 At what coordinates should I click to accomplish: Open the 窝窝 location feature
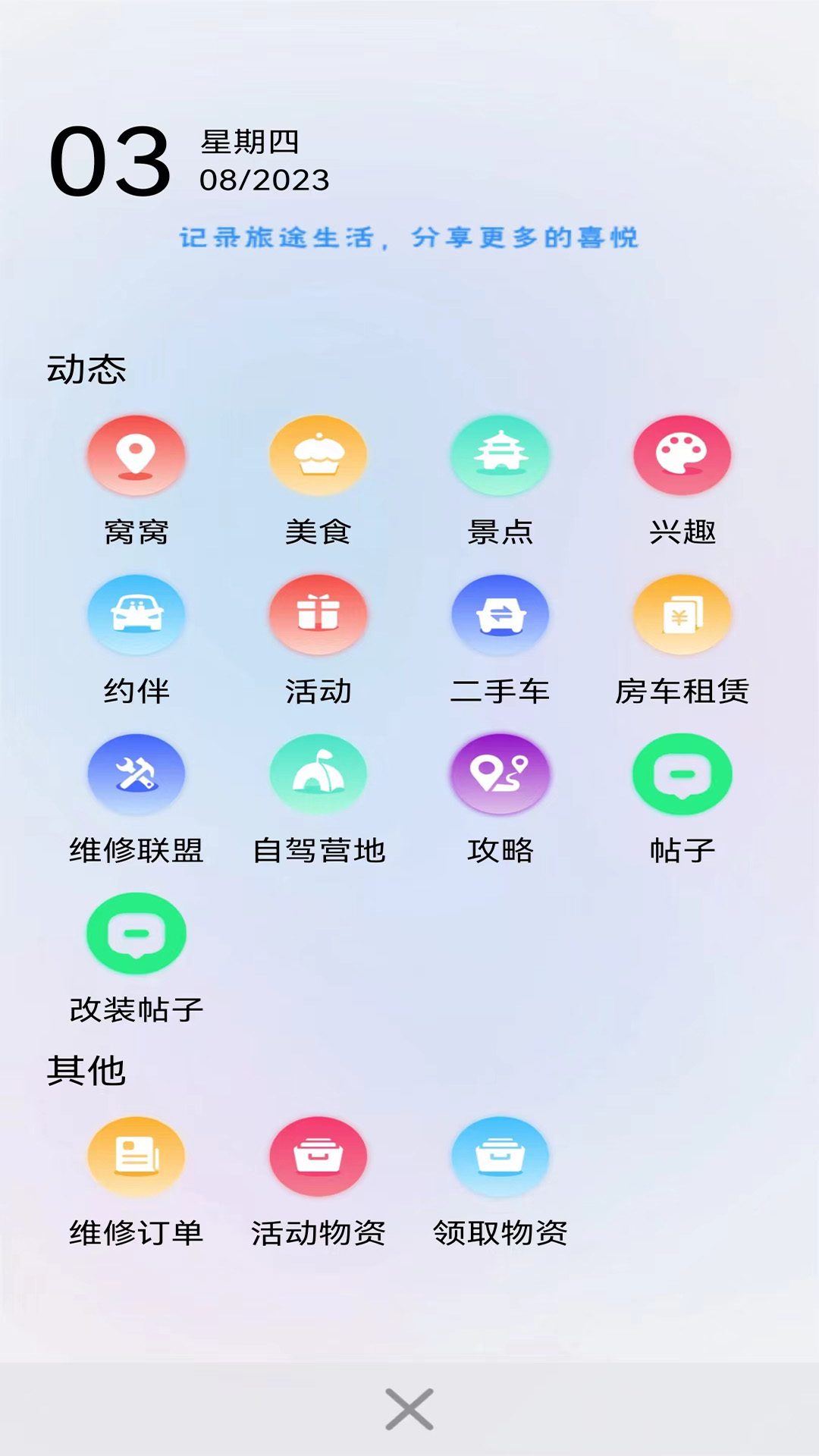point(136,455)
